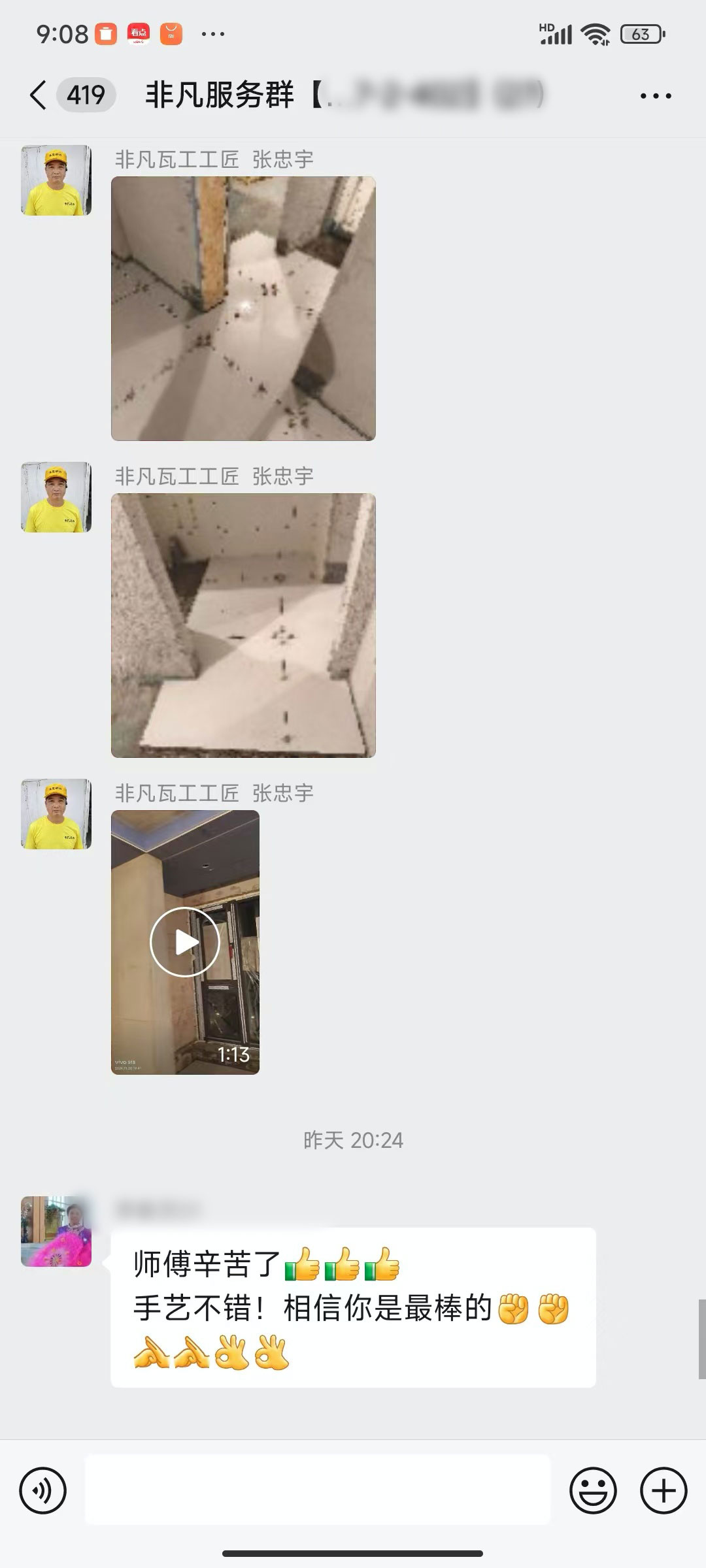Open the second tile floor photo
This screenshot has width=706, height=1568.
point(243,625)
